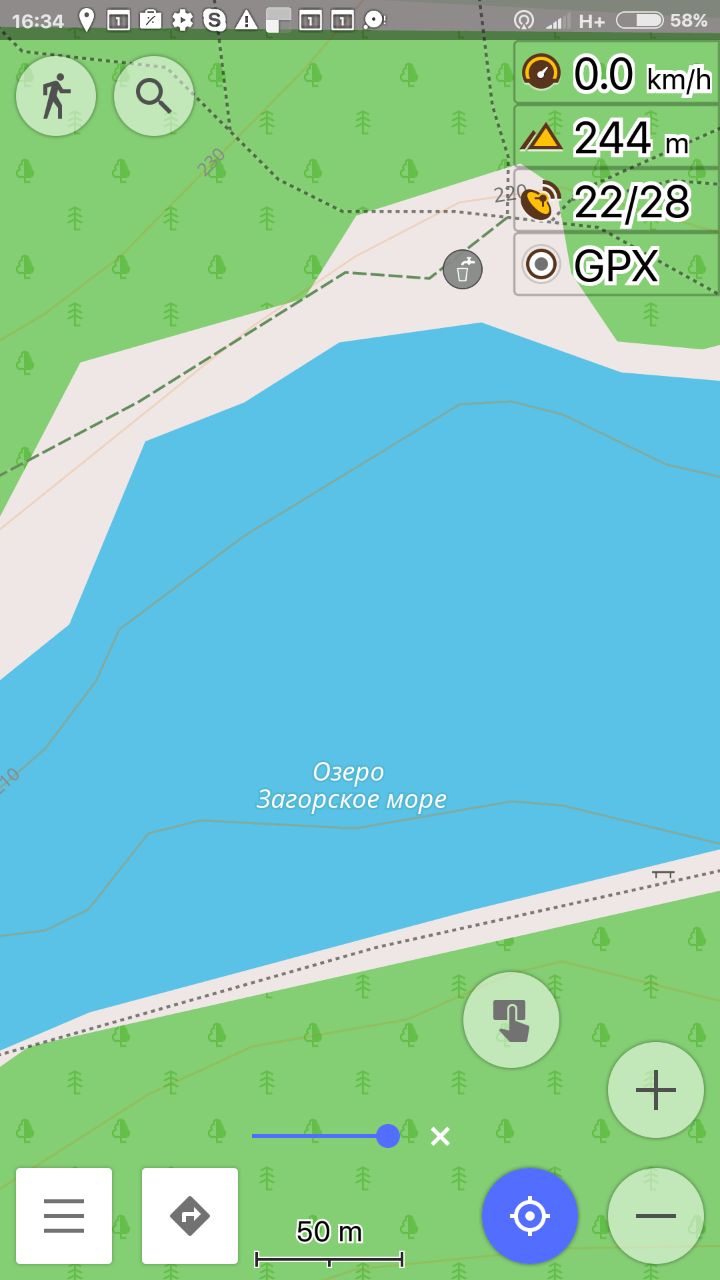Tap the 244 m altitude widget
This screenshot has width=720, height=1280.
616,138
